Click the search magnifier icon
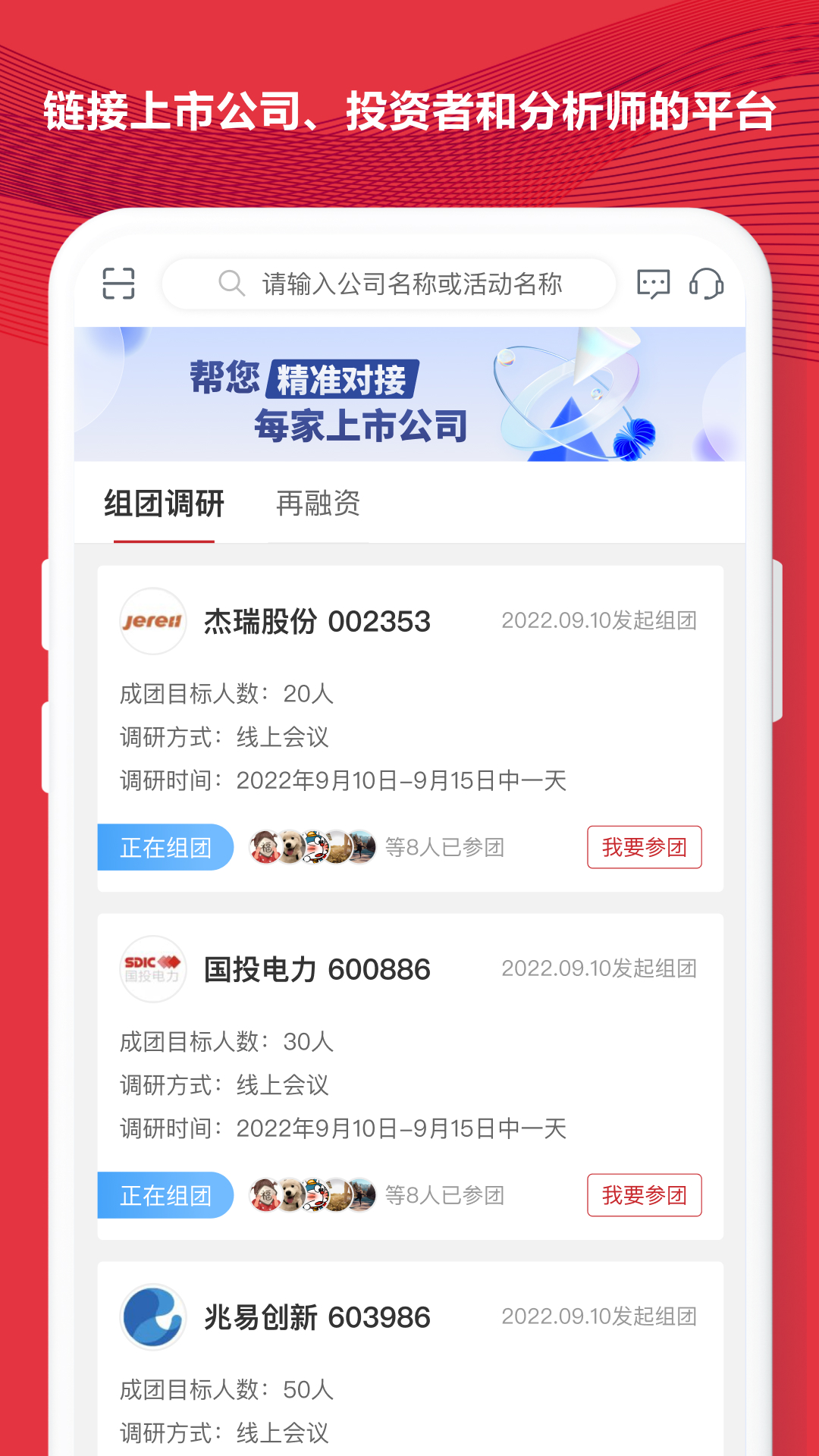The image size is (819, 1456). click(x=230, y=284)
